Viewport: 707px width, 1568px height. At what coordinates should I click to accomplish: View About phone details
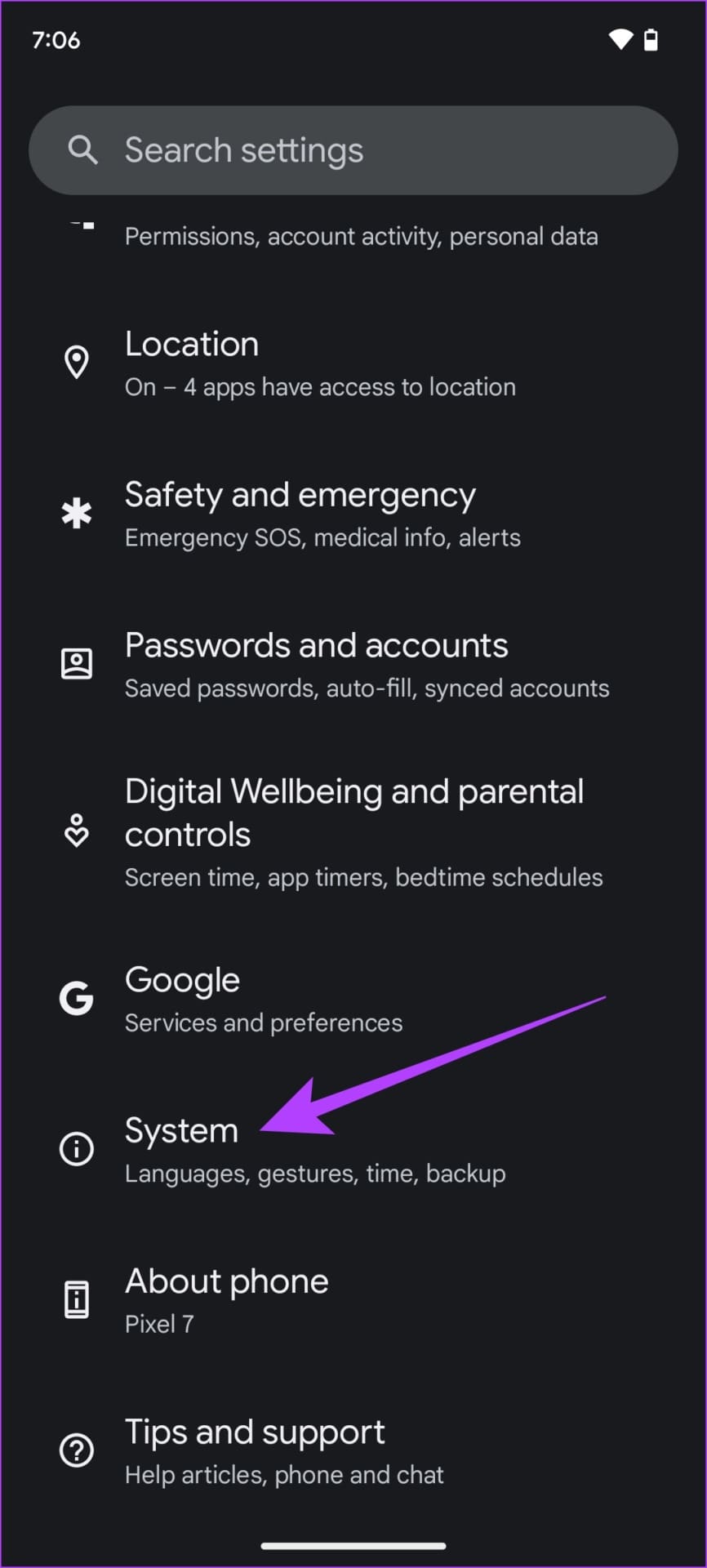coord(227,1300)
